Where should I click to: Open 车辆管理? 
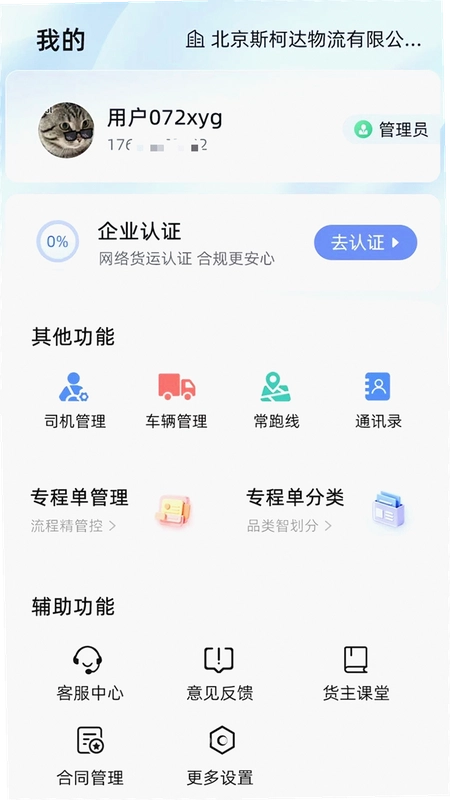(x=177, y=401)
